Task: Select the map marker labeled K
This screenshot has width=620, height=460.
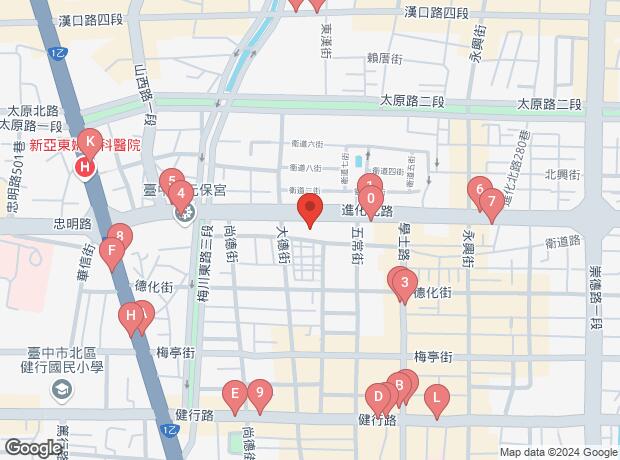Action: (x=90, y=142)
